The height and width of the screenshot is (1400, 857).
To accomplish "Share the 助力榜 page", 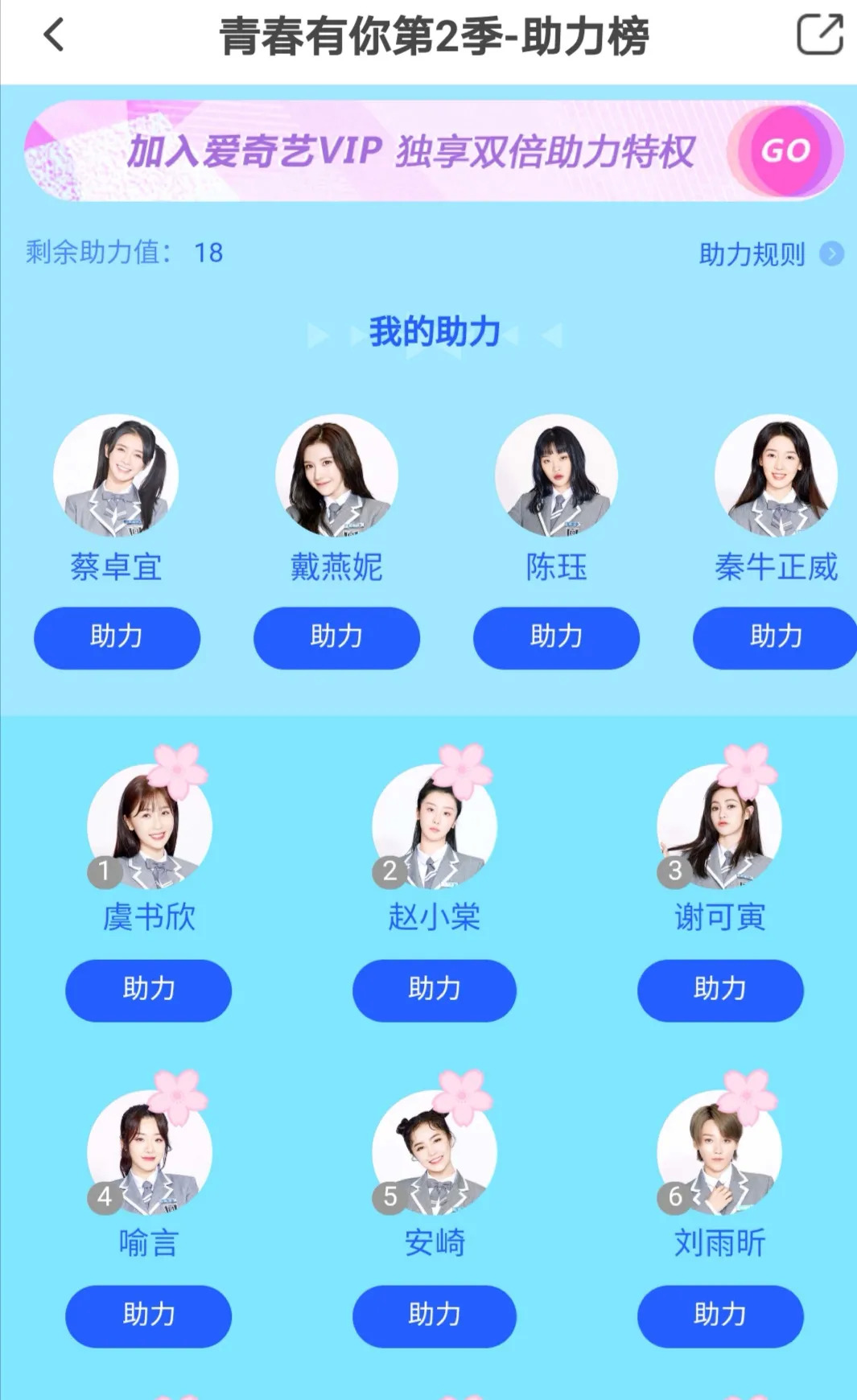I will 819,35.
